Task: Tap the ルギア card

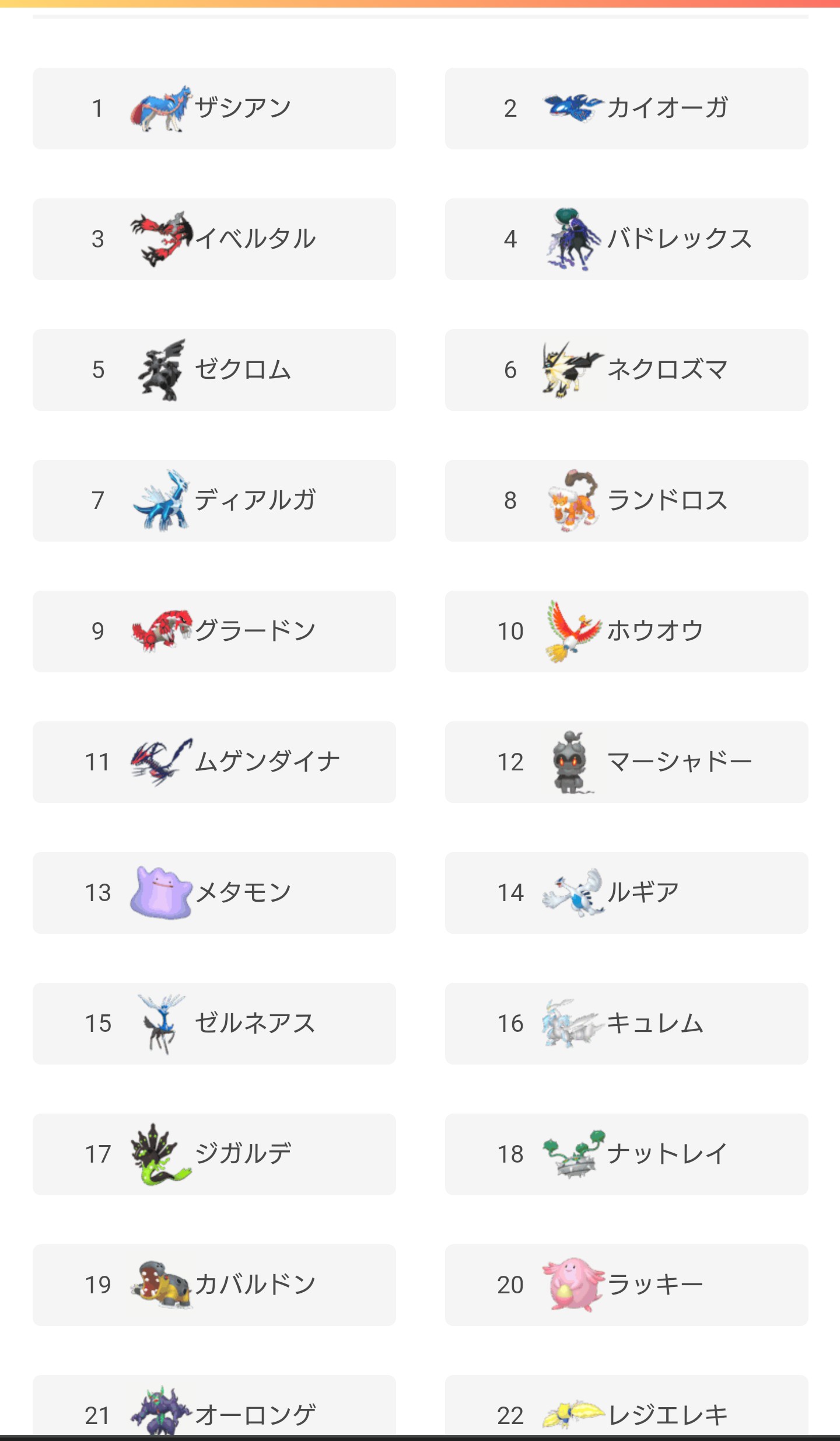Action: click(626, 893)
